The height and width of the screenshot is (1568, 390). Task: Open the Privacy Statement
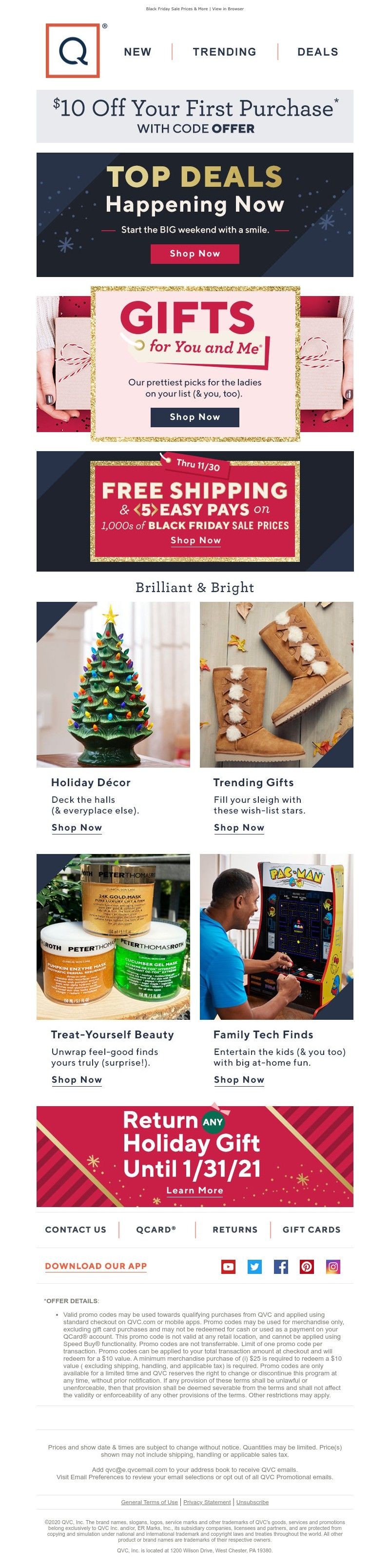pyautogui.click(x=207, y=1502)
